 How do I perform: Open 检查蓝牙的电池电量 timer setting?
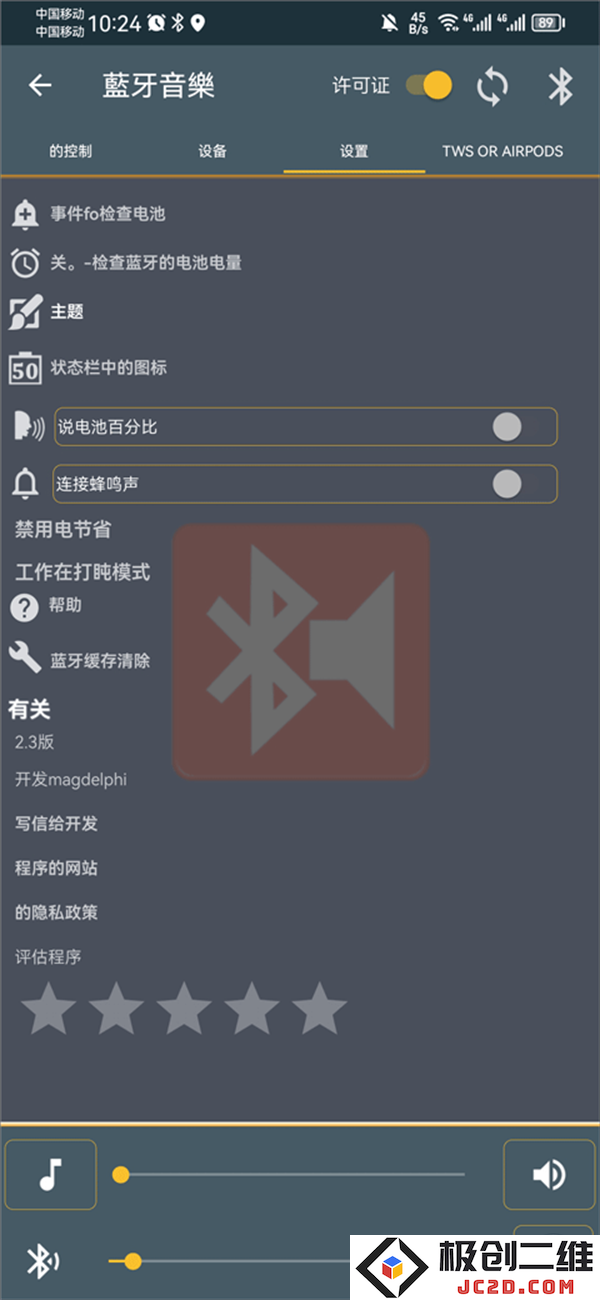tap(145, 263)
